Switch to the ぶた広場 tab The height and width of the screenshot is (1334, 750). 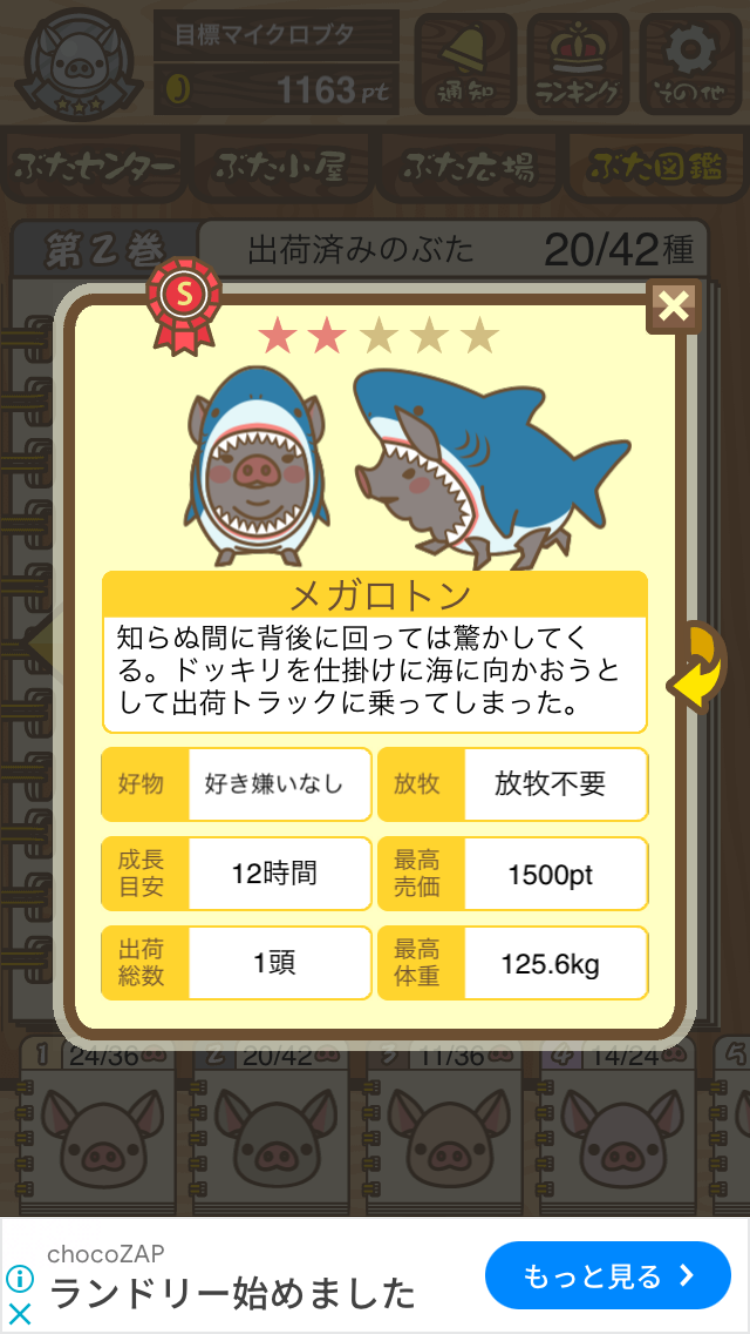[x=468, y=168]
